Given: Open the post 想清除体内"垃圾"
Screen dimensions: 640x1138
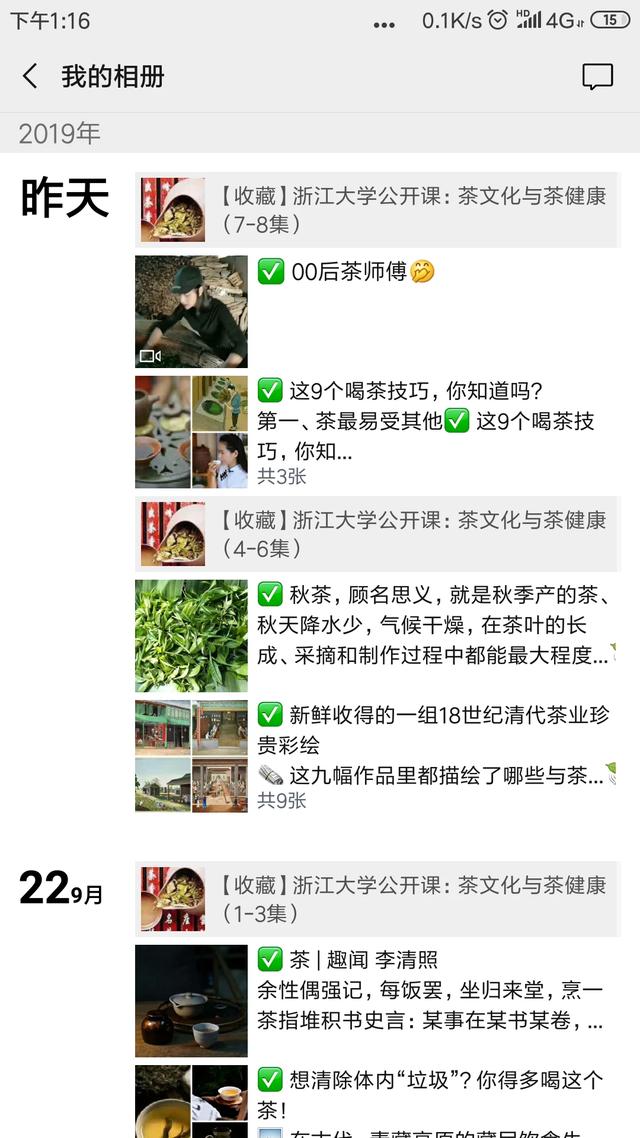Looking at the screenshot, I should pos(378,1095).
